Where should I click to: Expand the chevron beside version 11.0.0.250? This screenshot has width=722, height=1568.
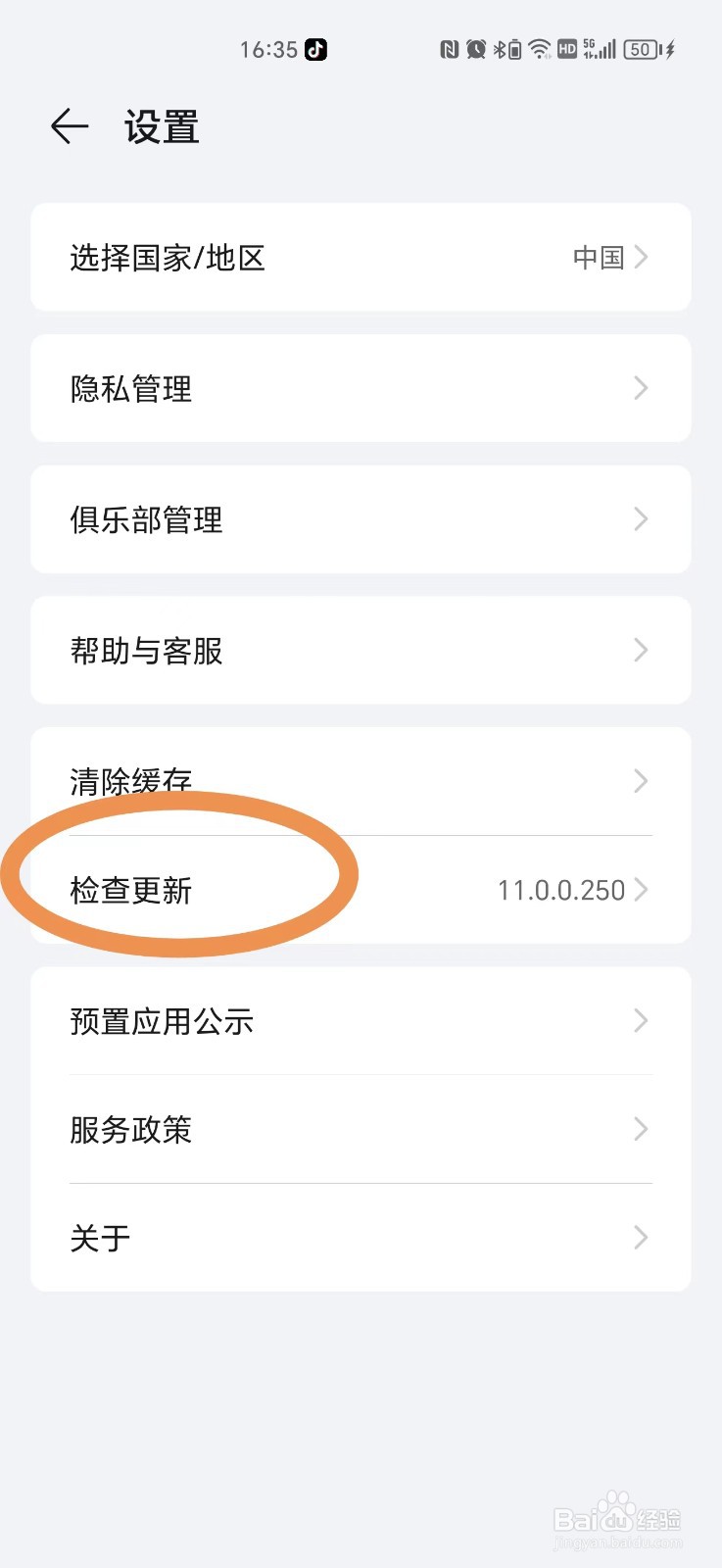642,890
